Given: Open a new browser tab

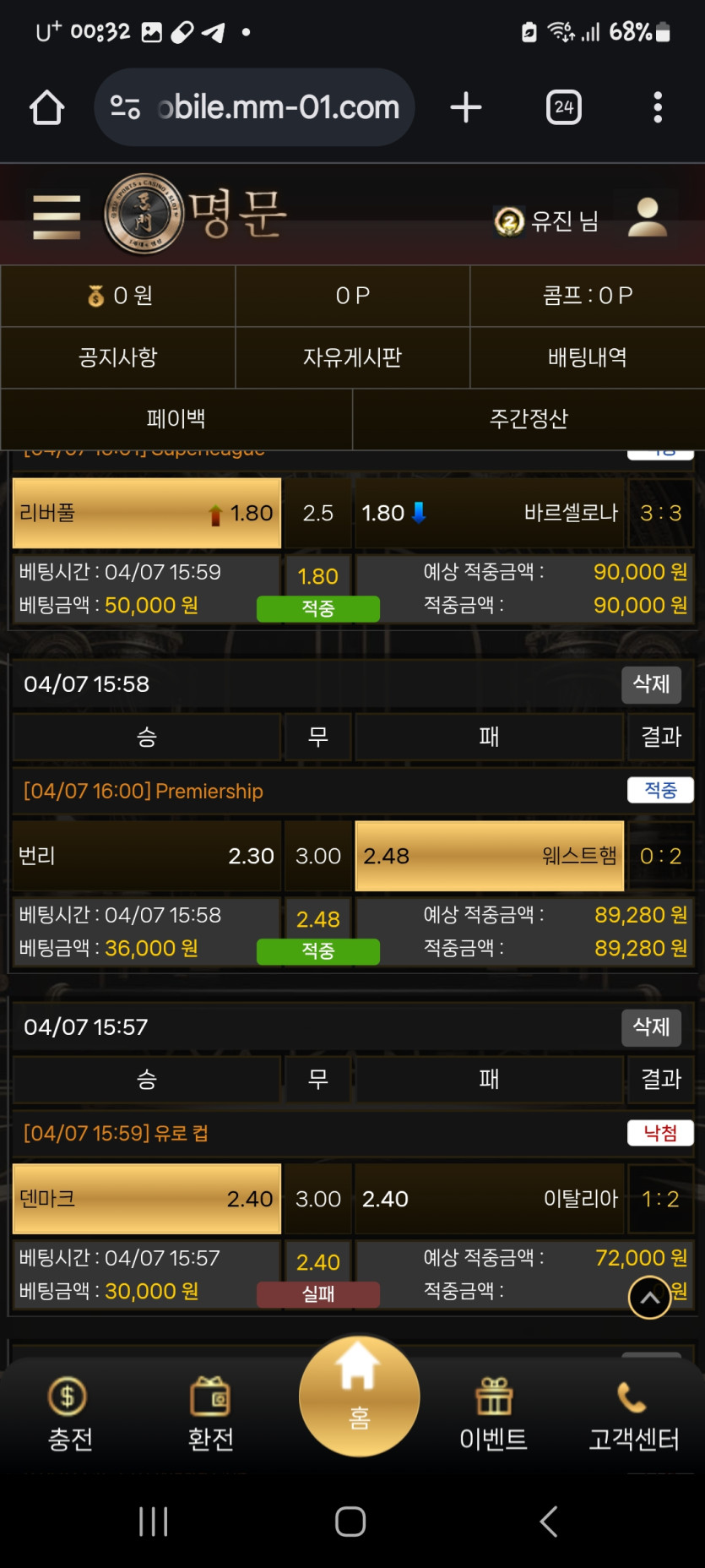Looking at the screenshot, I should (466, 107).
